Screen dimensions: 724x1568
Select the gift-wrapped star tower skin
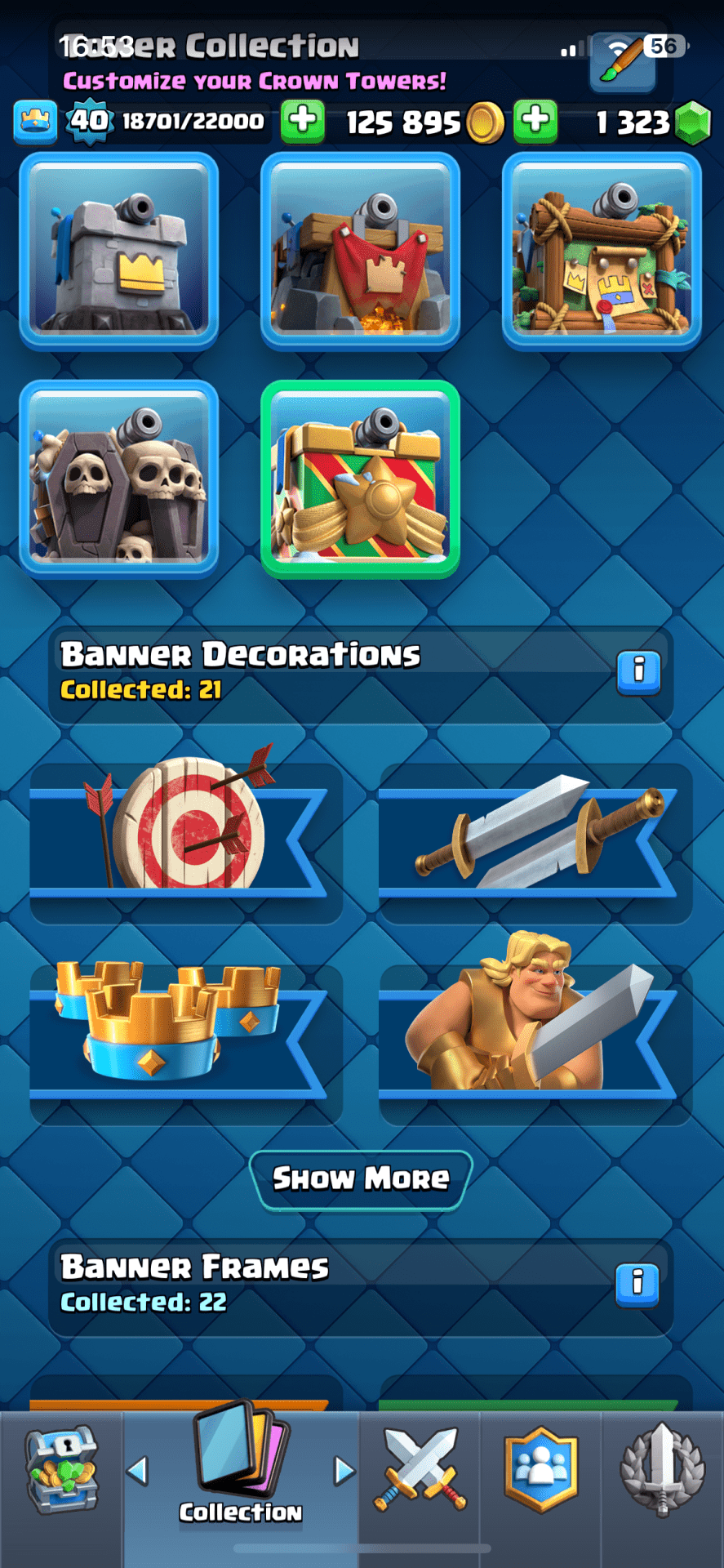pyautogui.click(x=360, y=479)
